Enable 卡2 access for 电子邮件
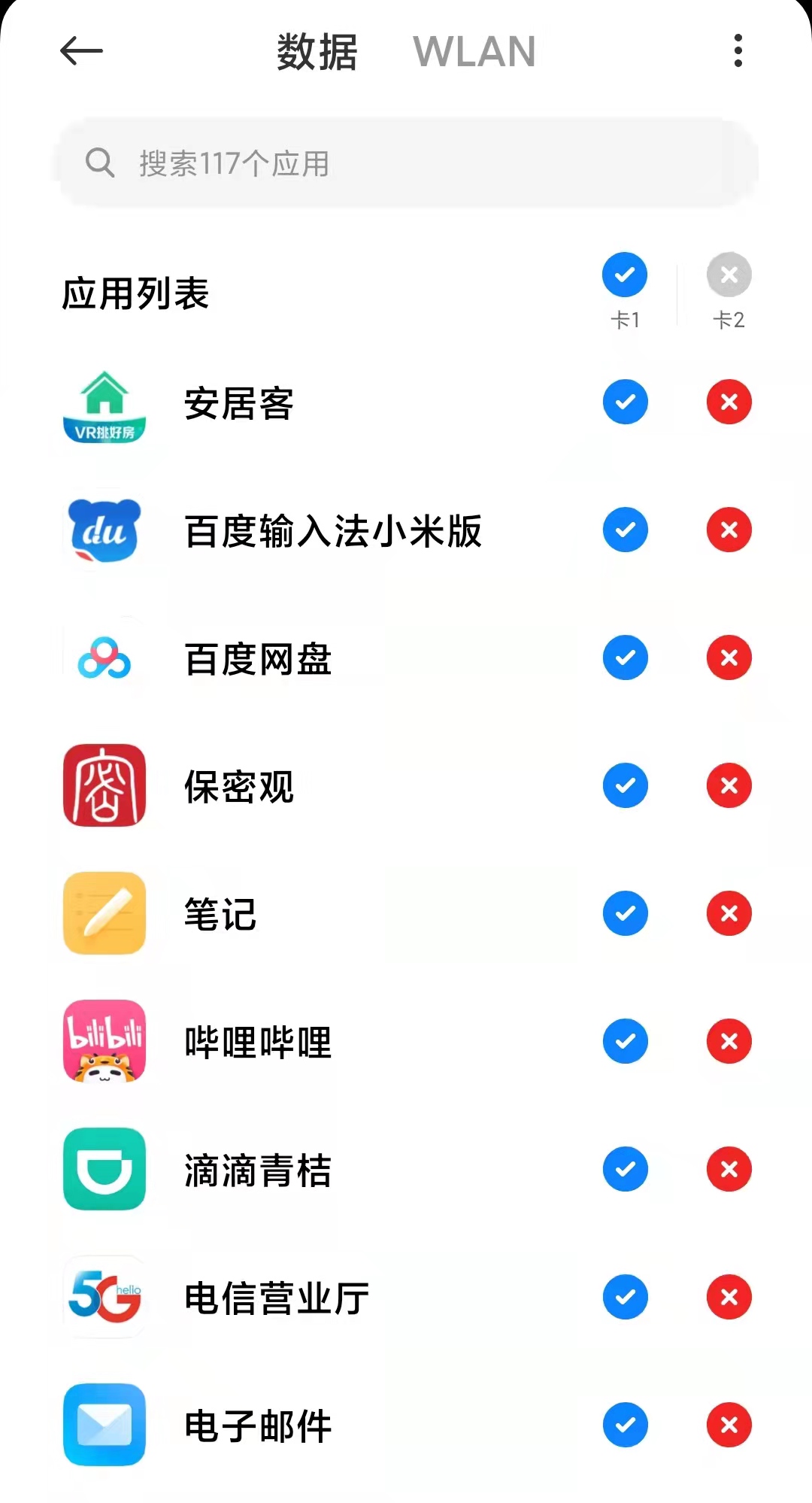The height and width of the screenshot is (1503, 812). click(728, 1426)
